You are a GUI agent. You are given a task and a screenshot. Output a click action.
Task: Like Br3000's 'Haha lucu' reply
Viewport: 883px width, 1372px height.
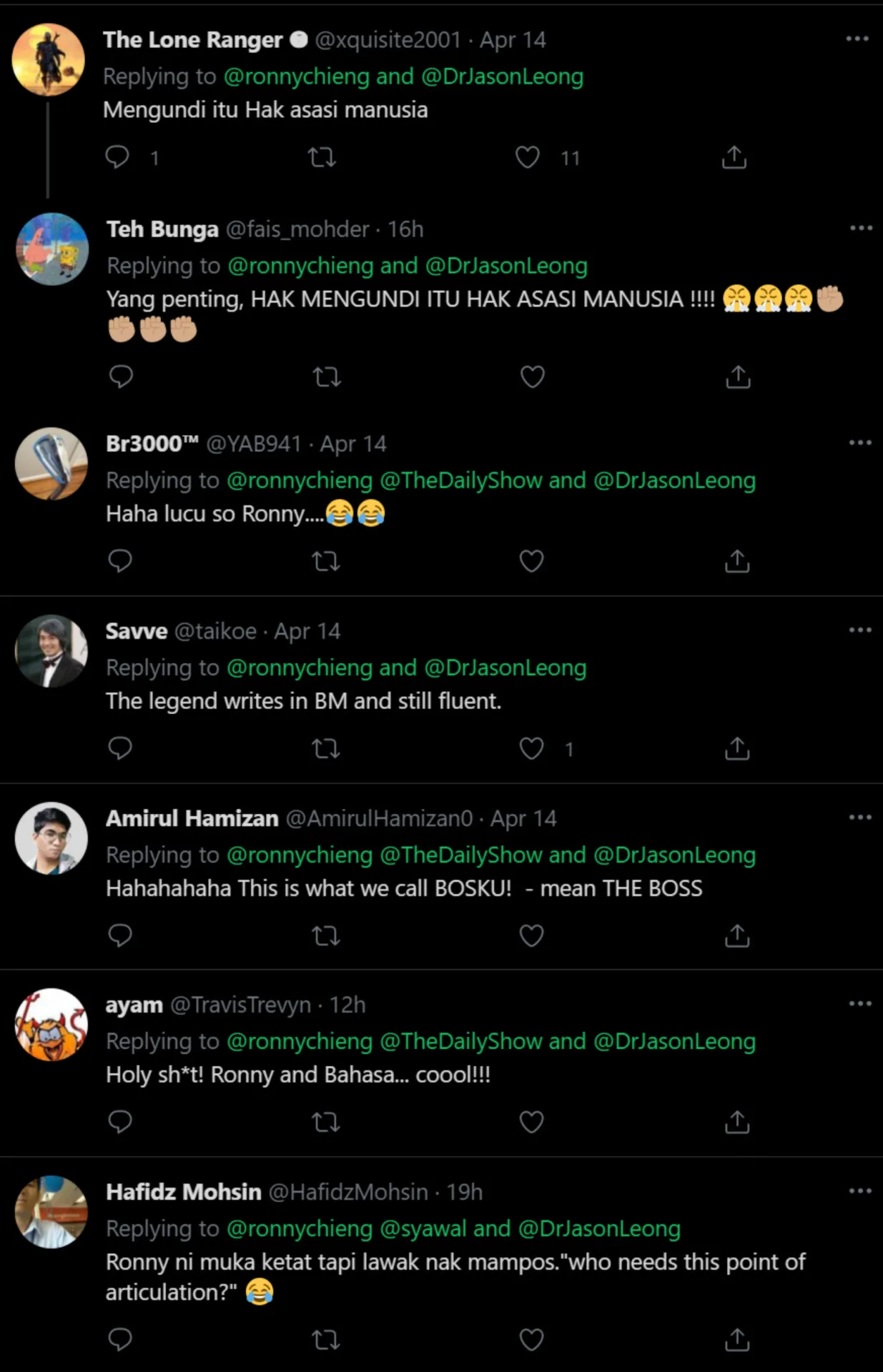(531, 562)
